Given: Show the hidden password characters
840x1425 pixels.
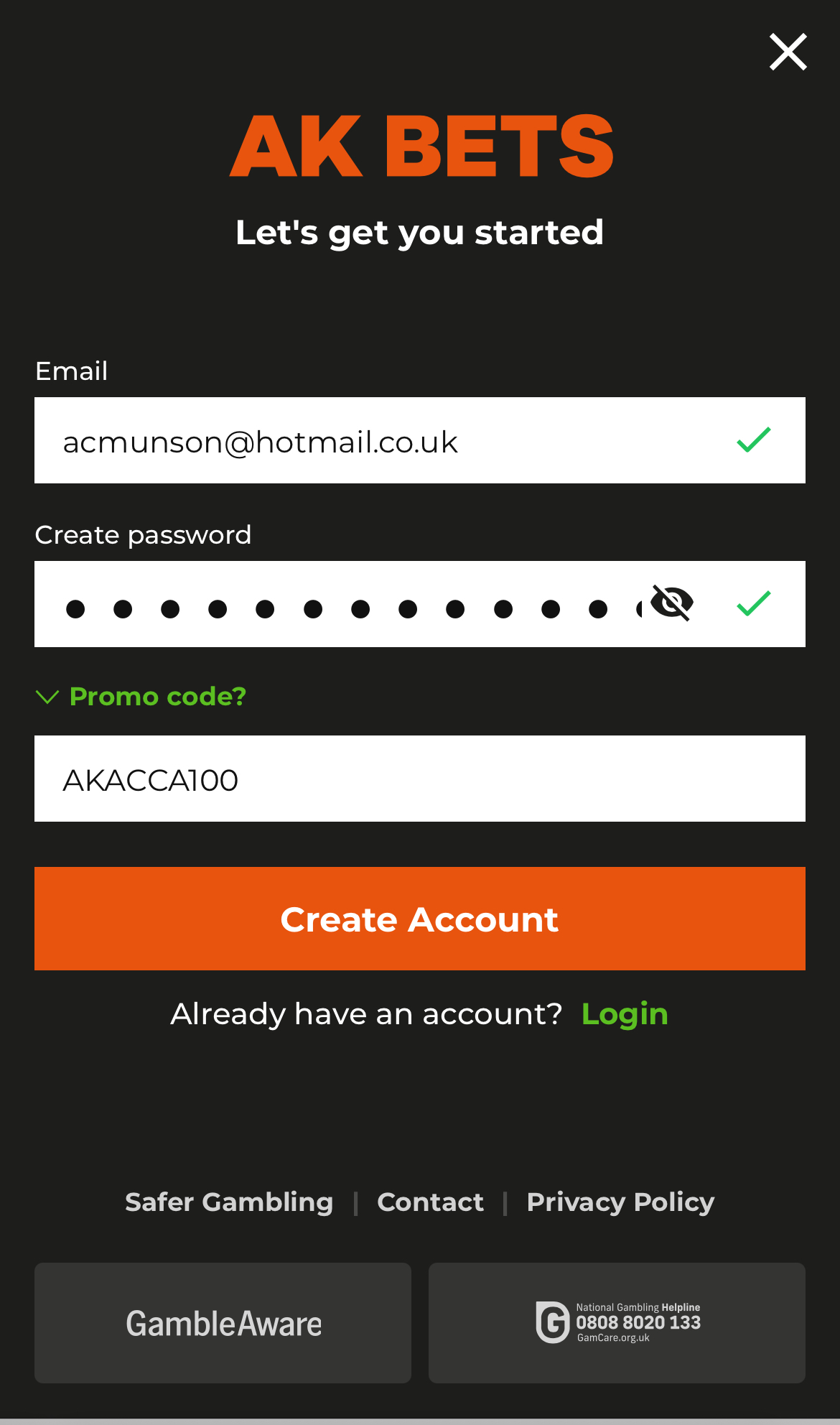Looking at the screenshot, I should tap(672, 603).
